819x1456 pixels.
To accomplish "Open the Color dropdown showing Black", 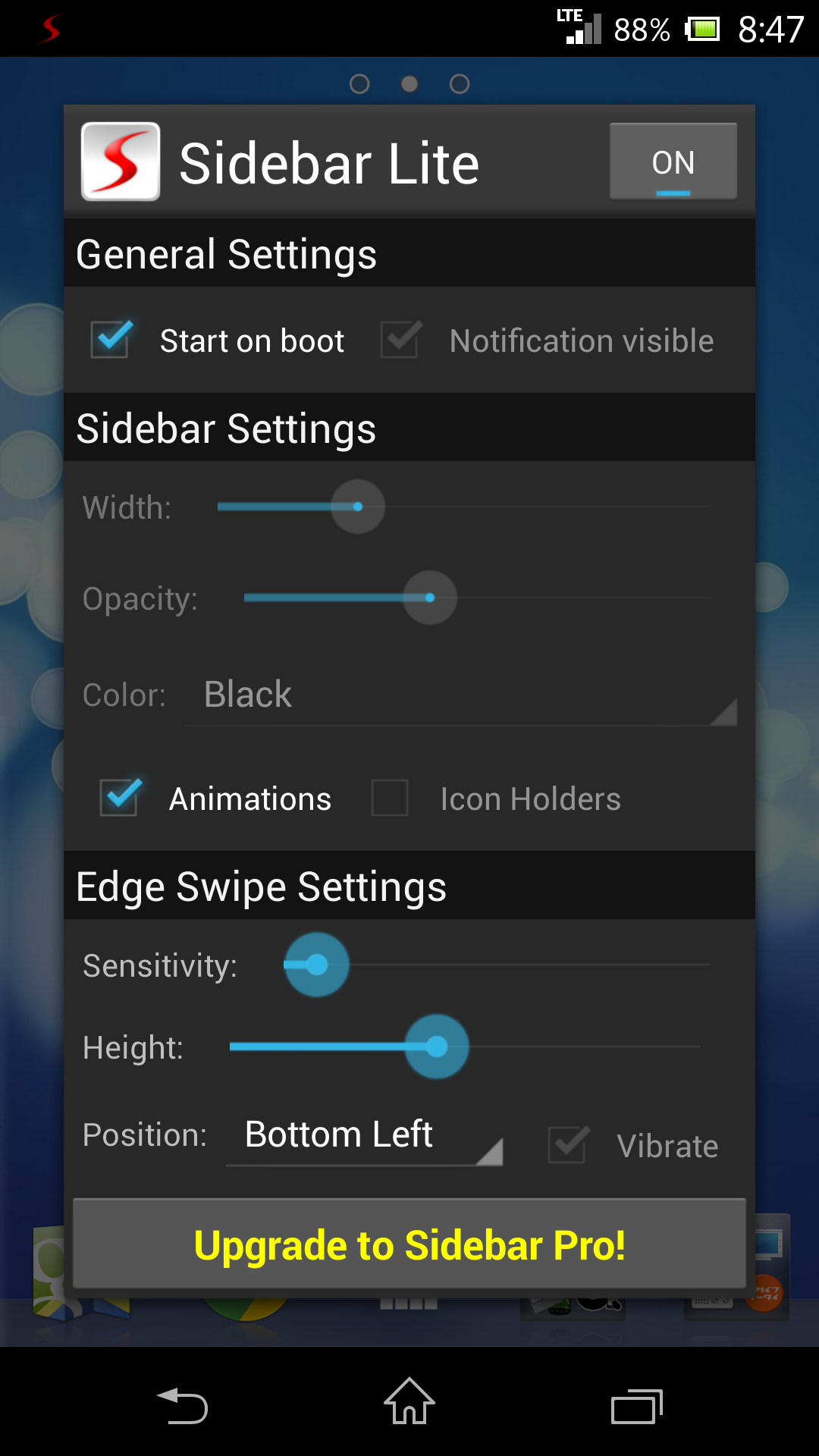I will (461, 695).
